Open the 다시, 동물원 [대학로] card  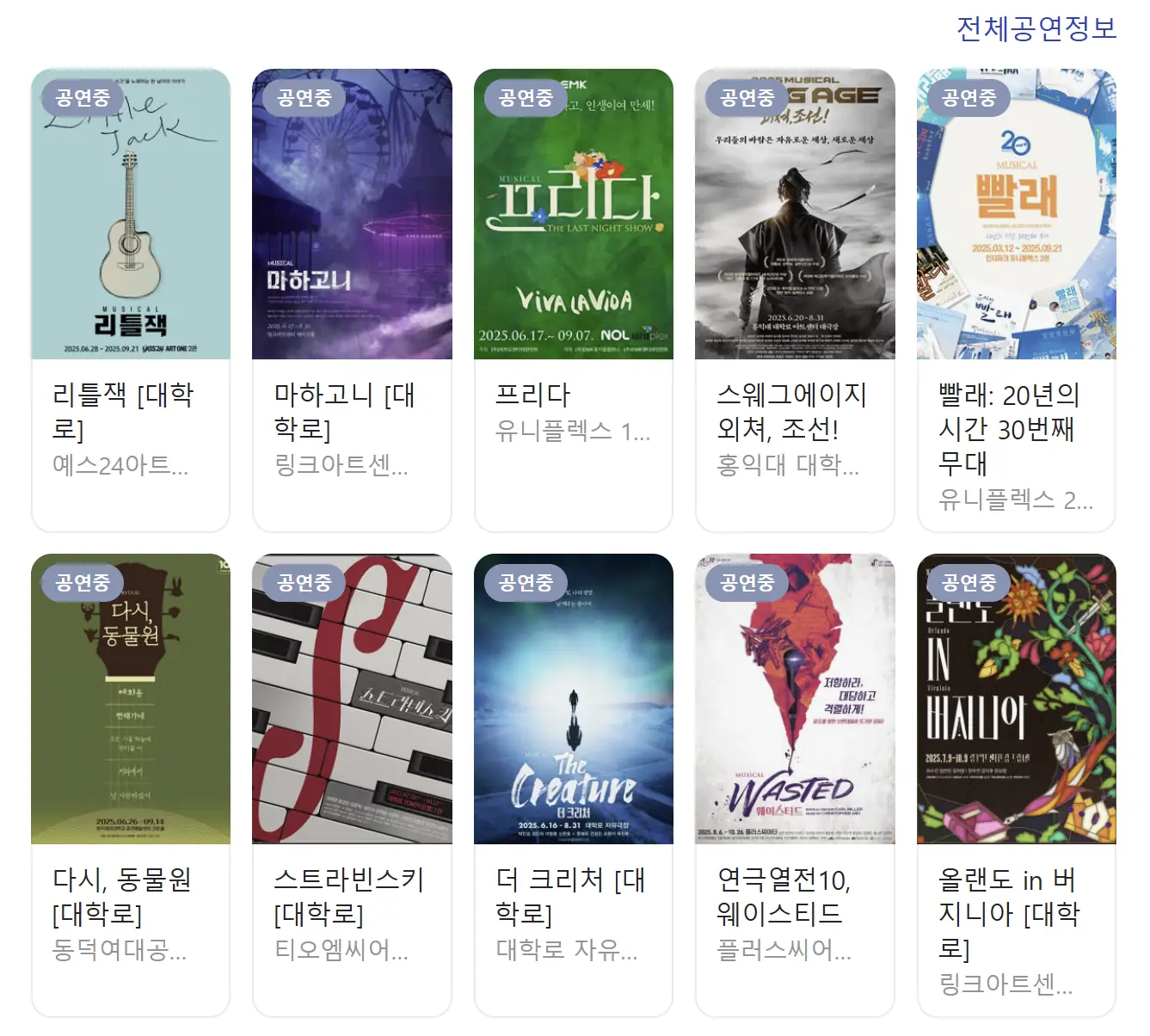tap(131, 784)
